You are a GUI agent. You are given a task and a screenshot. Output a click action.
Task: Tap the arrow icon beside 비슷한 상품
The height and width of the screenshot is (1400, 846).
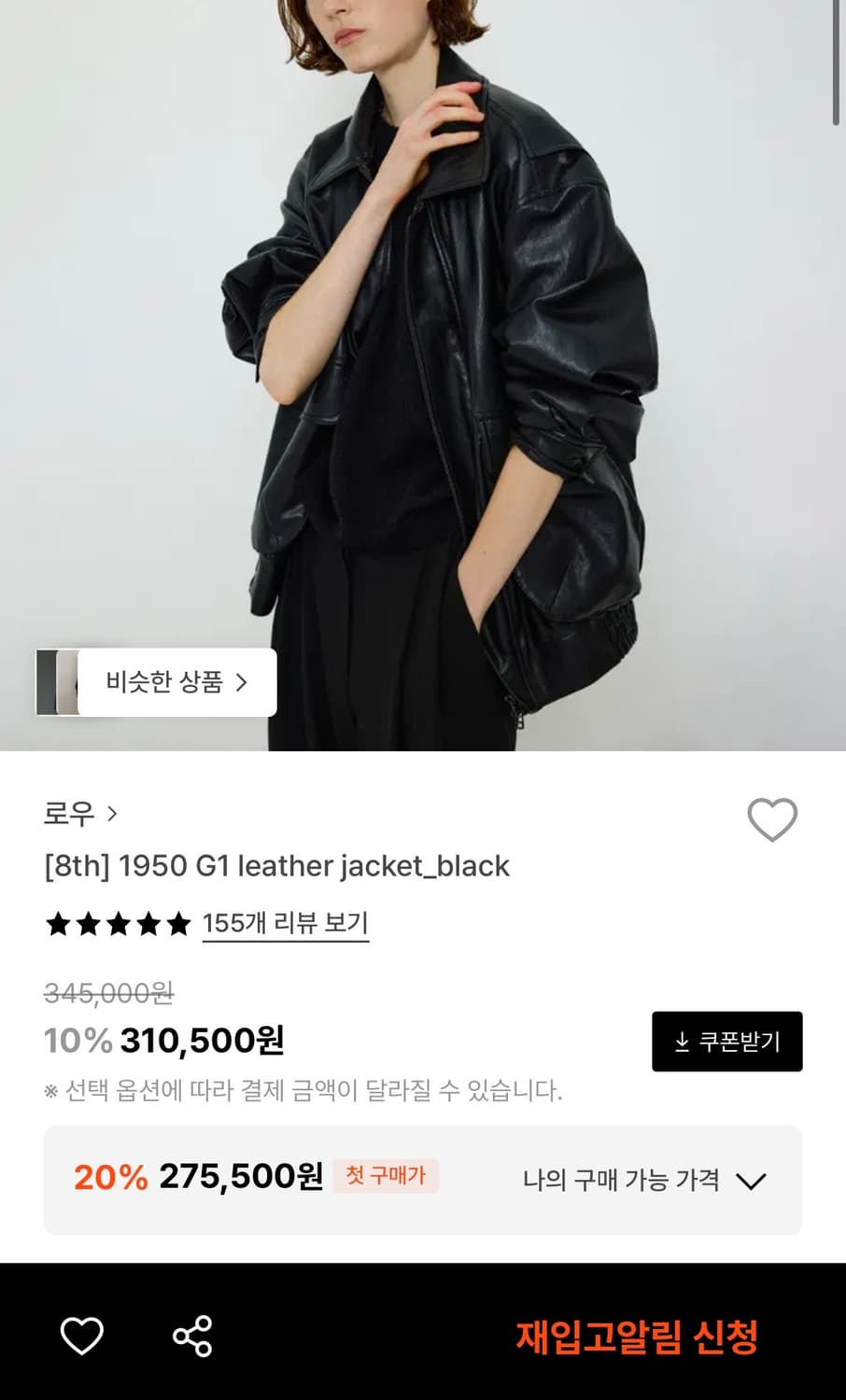[244, 682]
